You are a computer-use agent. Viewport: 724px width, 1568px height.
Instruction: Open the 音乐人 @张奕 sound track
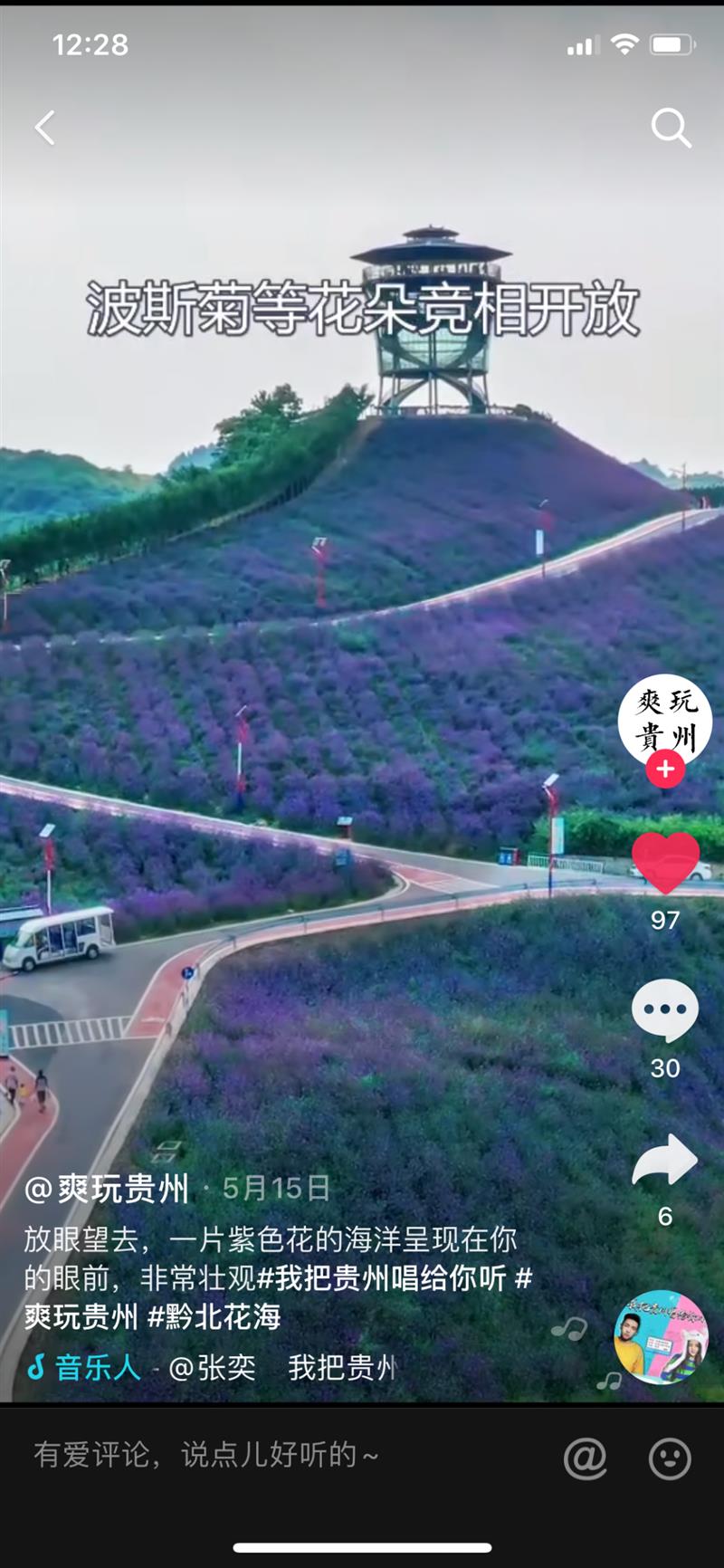coord(213,1367)
